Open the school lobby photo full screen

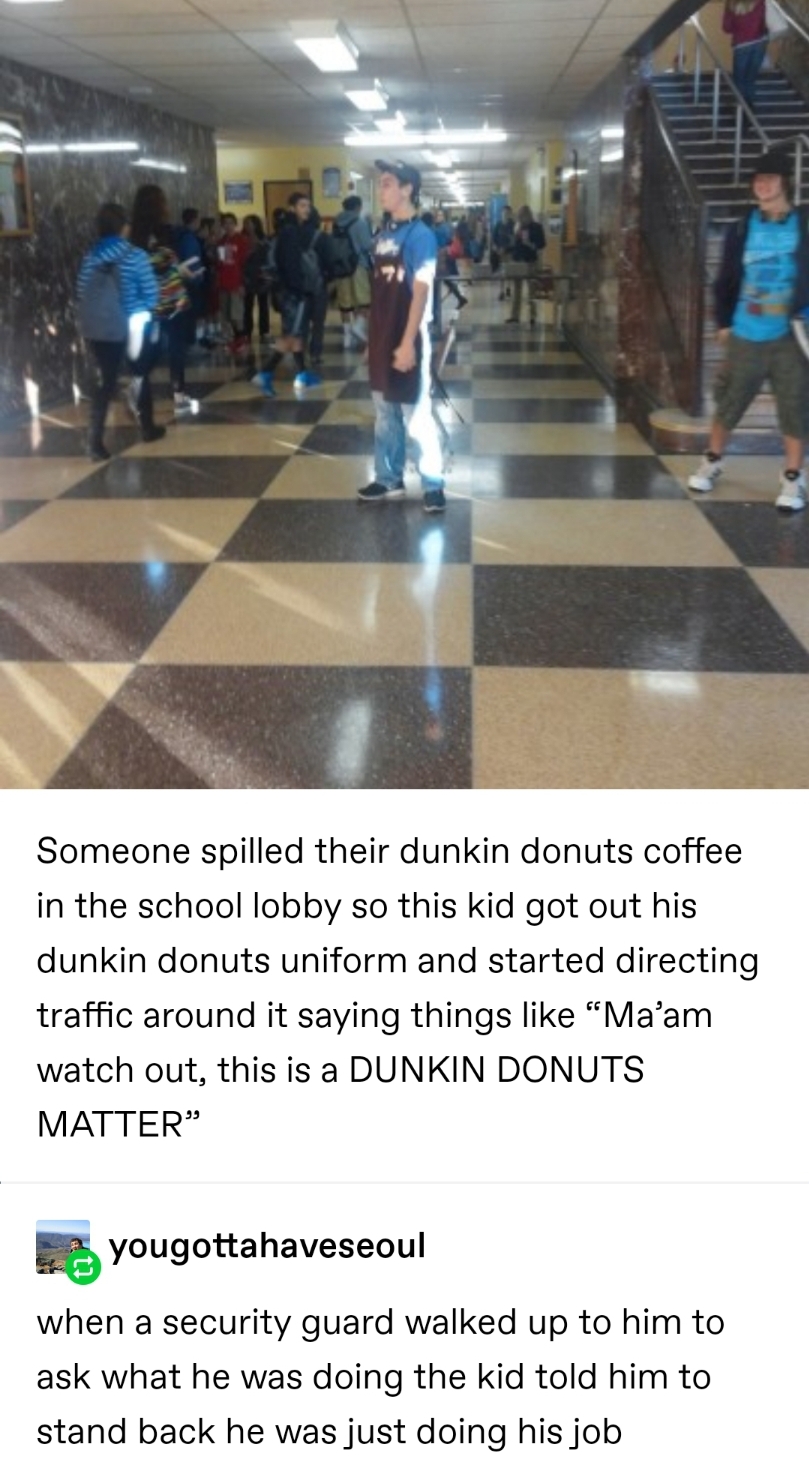click(x=404, y=394)
